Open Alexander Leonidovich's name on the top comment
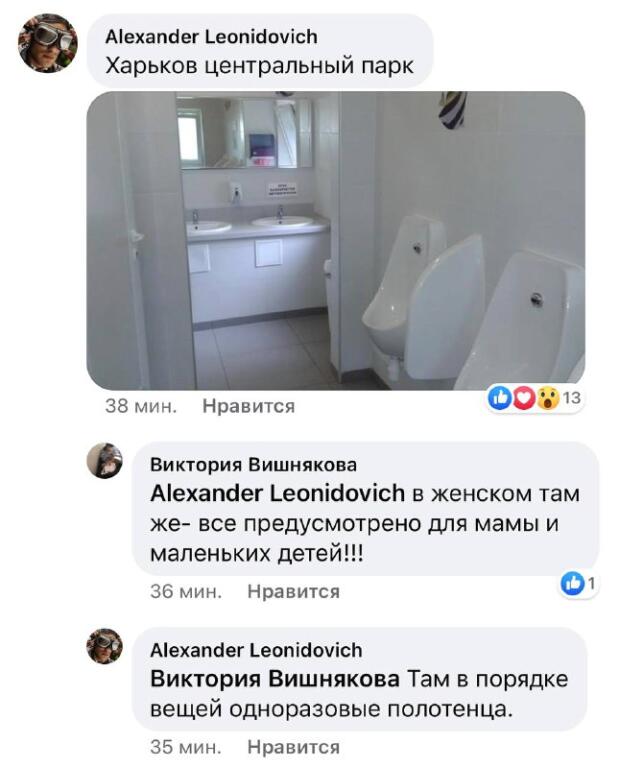 (x=211, y=37)
